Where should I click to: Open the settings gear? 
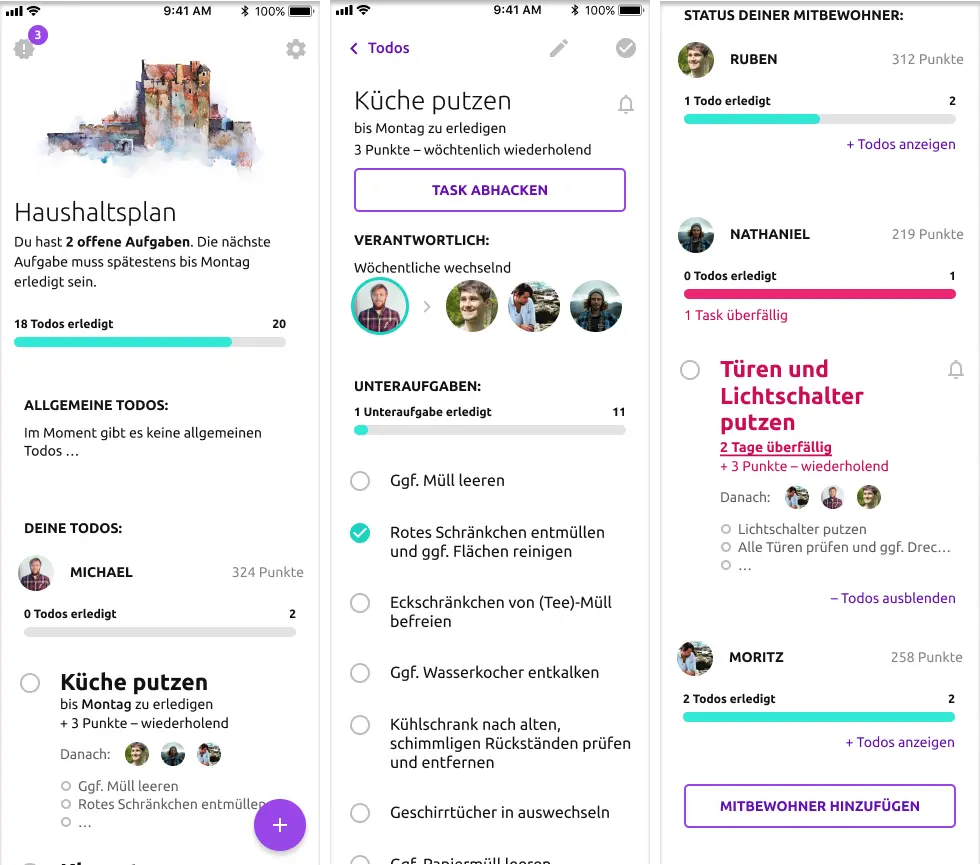295,49
